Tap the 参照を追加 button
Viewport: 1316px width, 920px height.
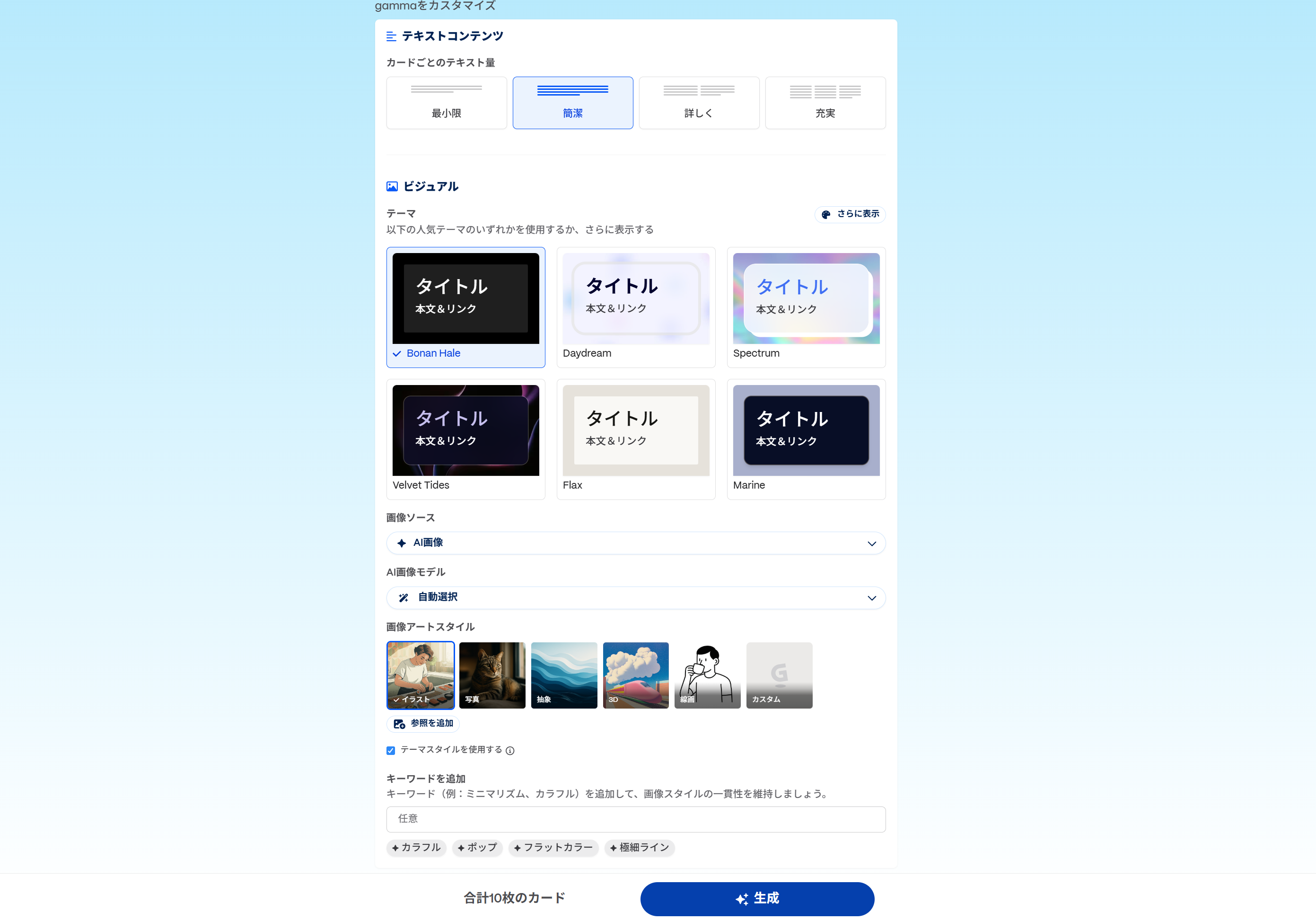tap(423, 723)
